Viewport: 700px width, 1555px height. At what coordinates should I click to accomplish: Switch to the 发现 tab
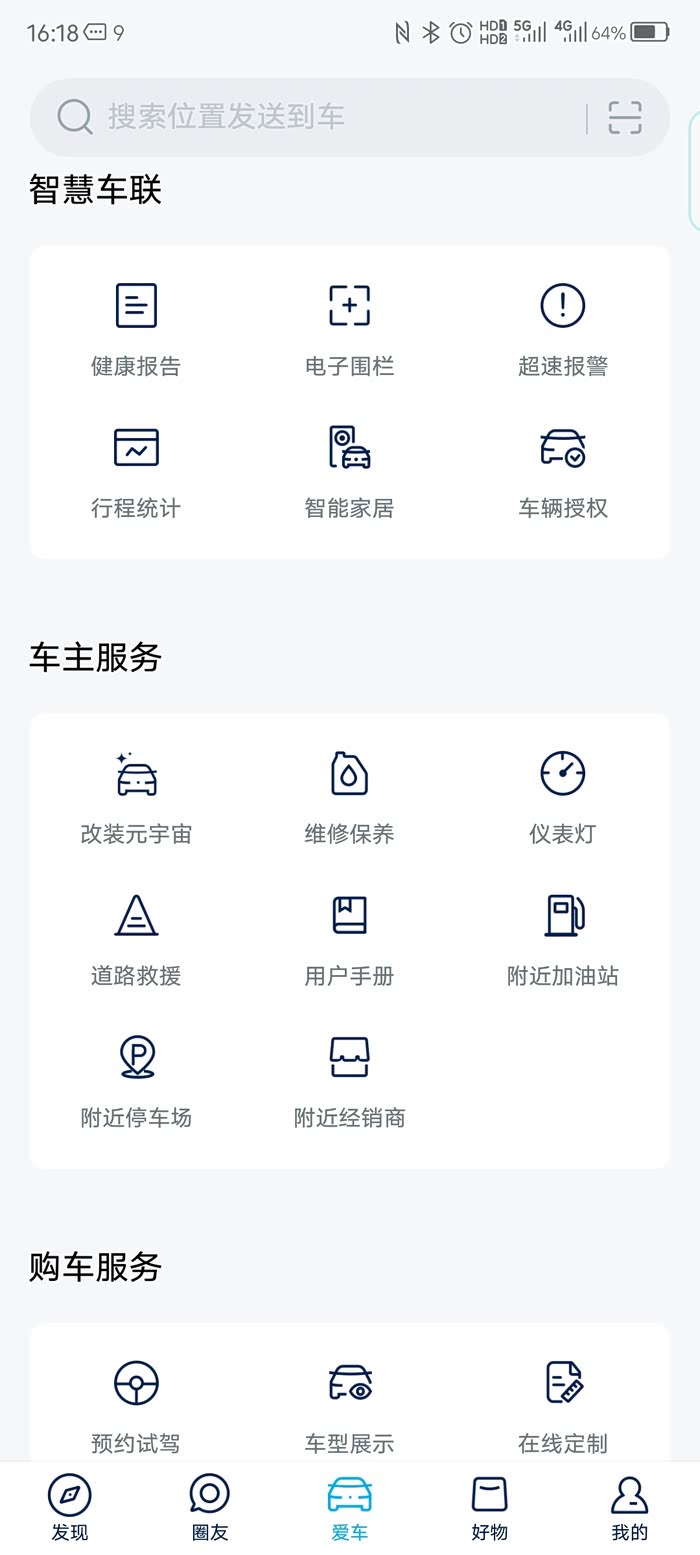[70, 1509]
